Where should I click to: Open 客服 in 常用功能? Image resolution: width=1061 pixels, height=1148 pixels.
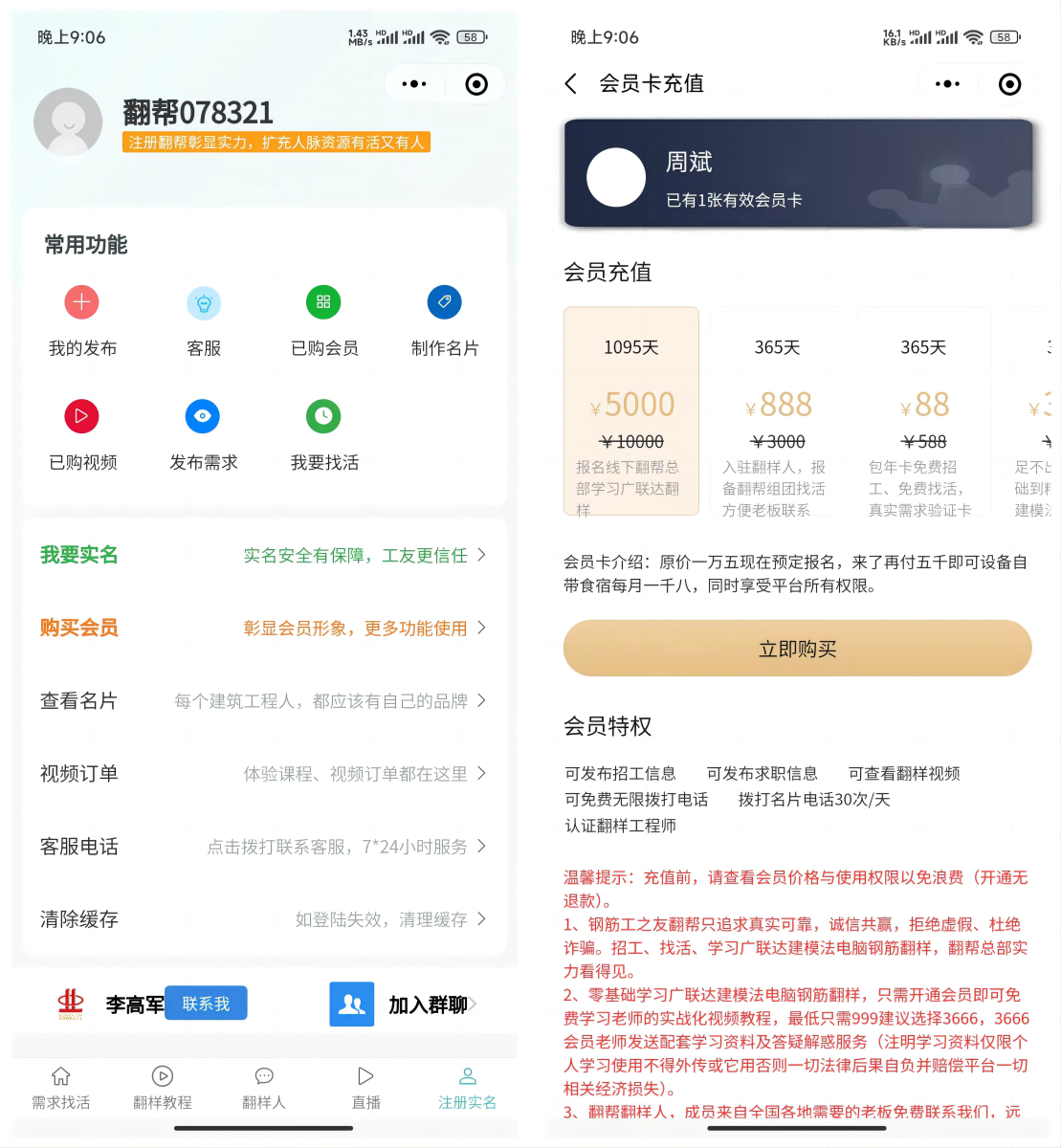(x=204, y=321)
